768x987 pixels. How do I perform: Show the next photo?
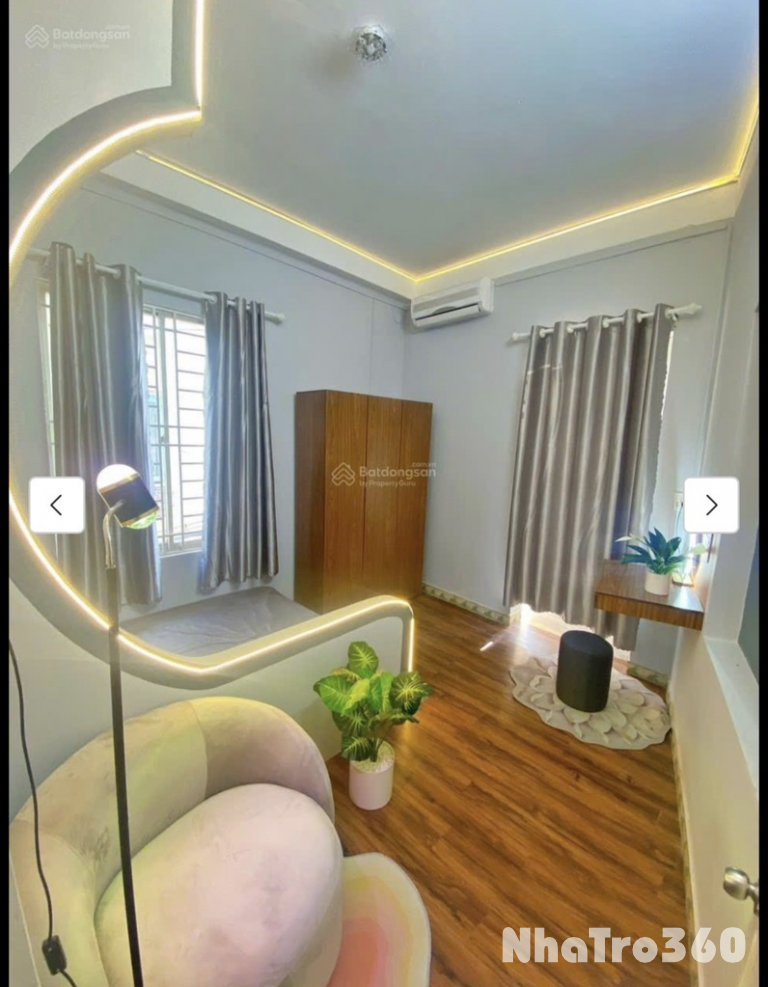coord(711,505)
